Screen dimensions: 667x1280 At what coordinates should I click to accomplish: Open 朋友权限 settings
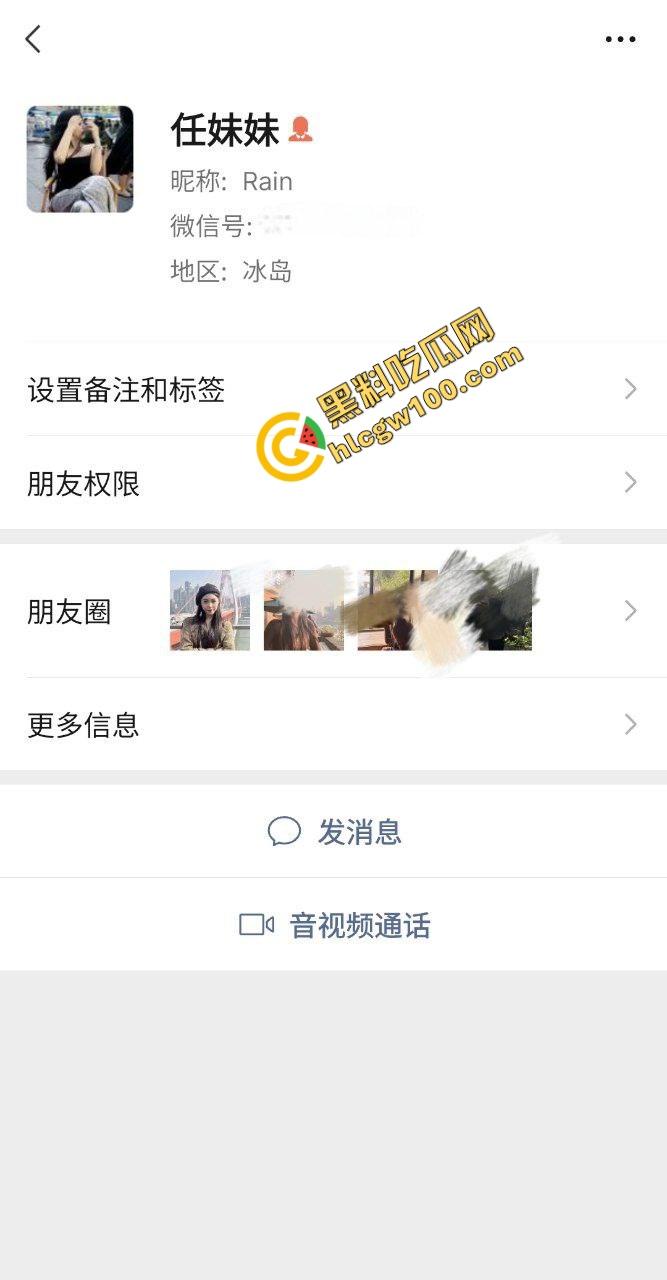(x=333, y=484)
